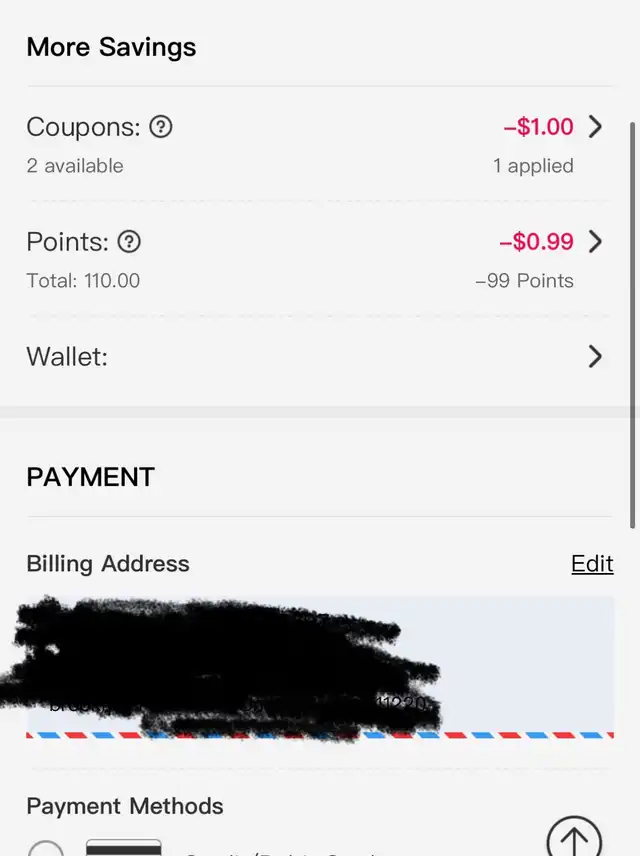Select the first payment method radio button

pyautogui.click(x=45, y=850)
